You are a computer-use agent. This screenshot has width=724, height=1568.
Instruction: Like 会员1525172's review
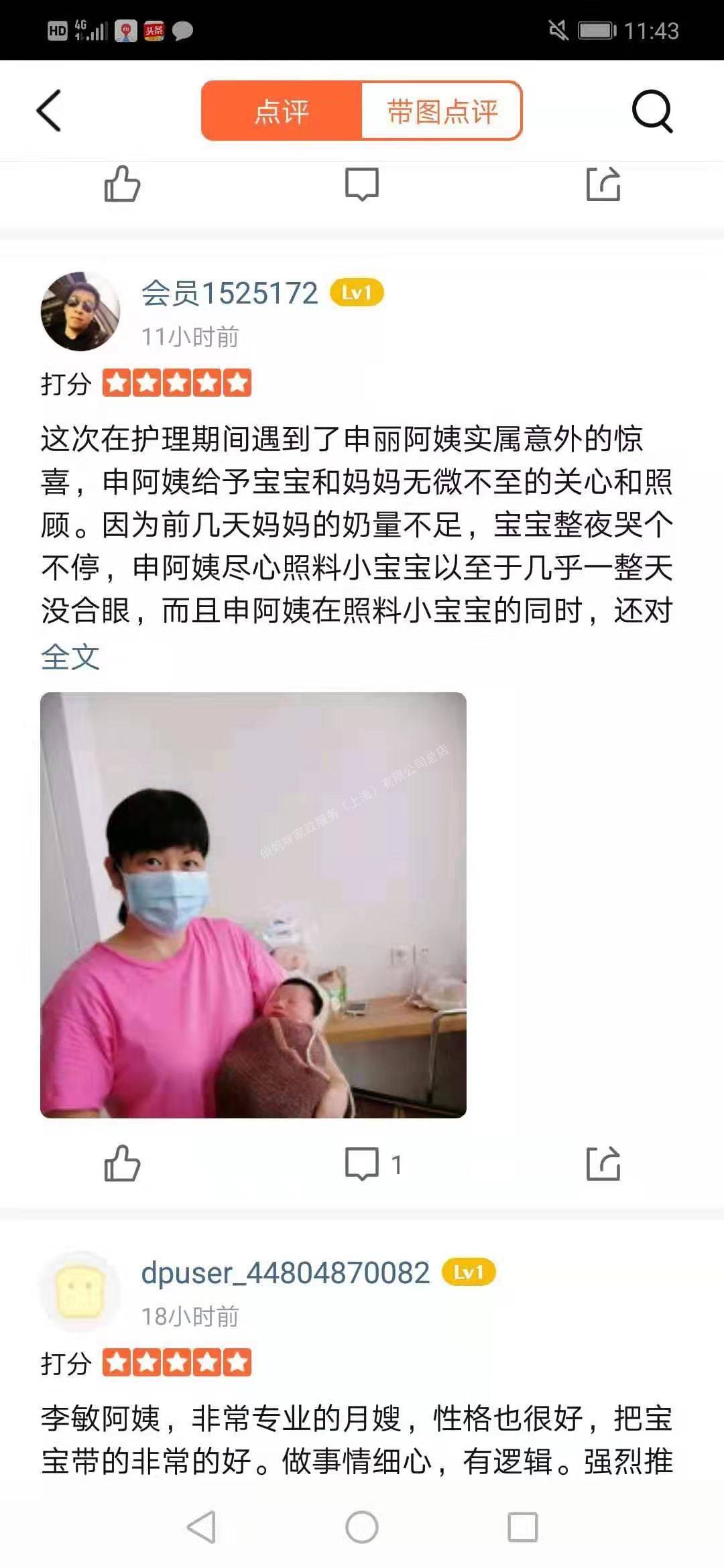click(x=122, y=1163)
